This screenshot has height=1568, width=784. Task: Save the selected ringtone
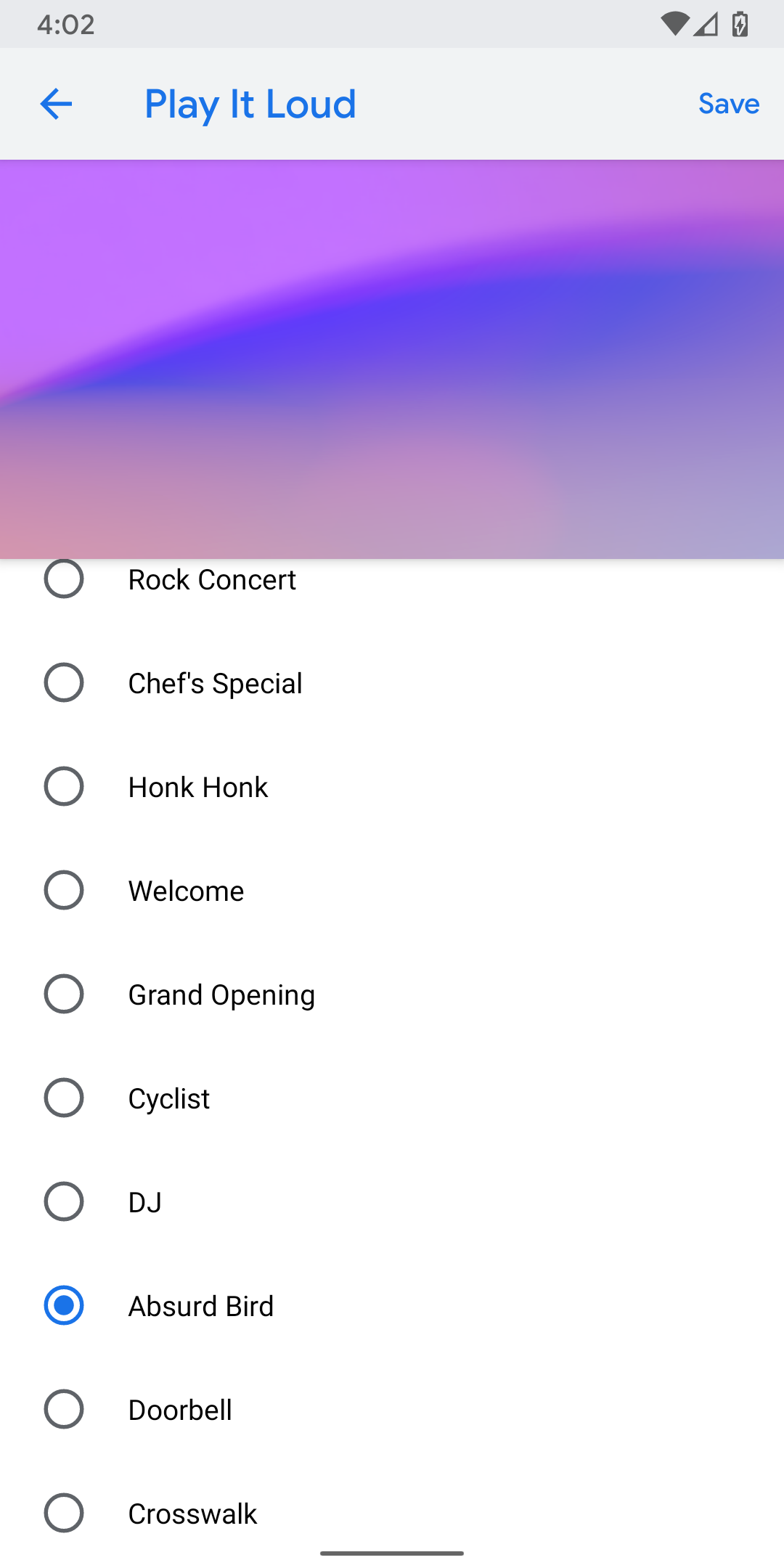[728, 103]
